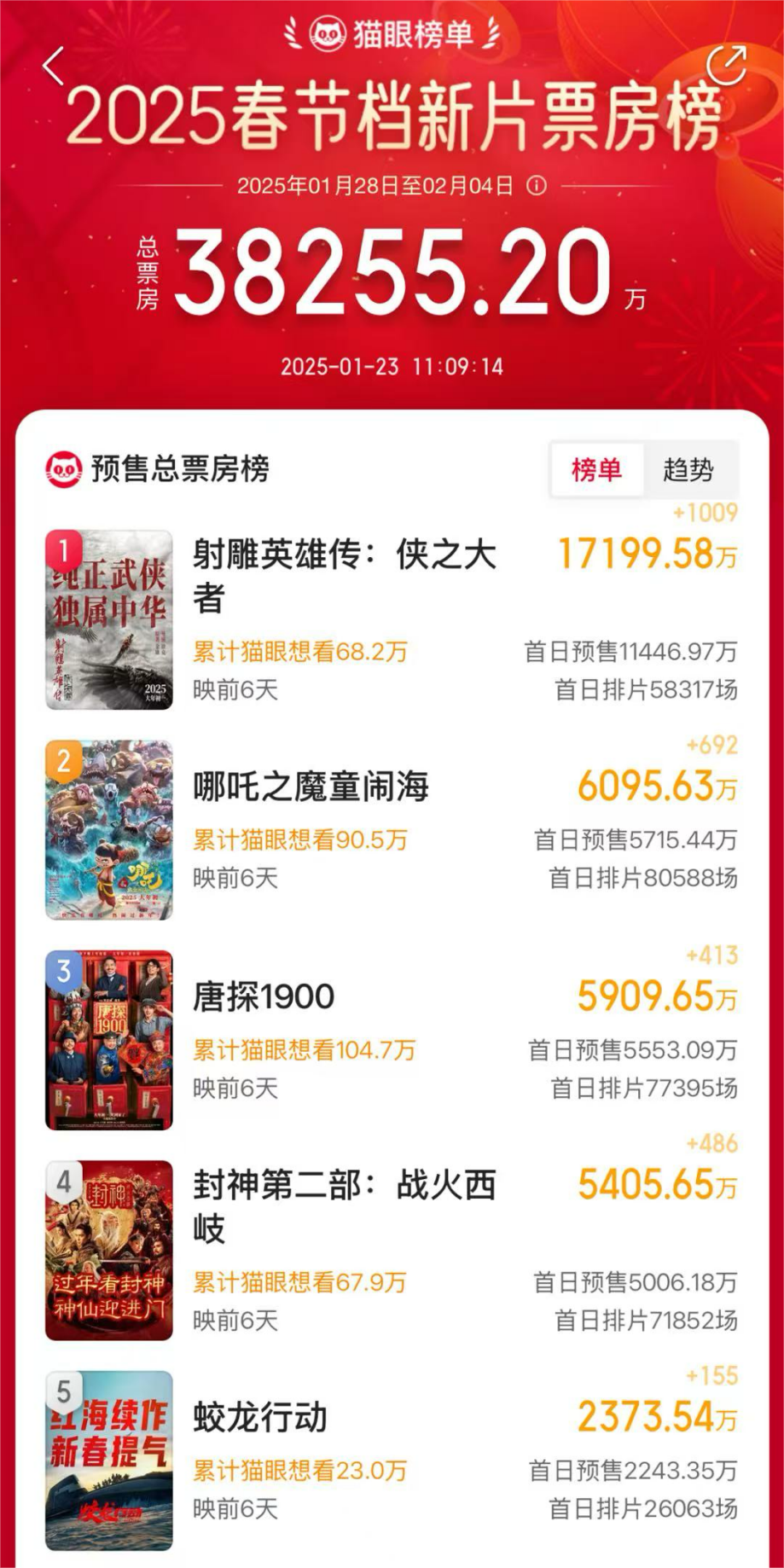View the 蛟龙行动 movie entry
Viewport: 784px width, 1568px height.
click(x=260, y=1418)
